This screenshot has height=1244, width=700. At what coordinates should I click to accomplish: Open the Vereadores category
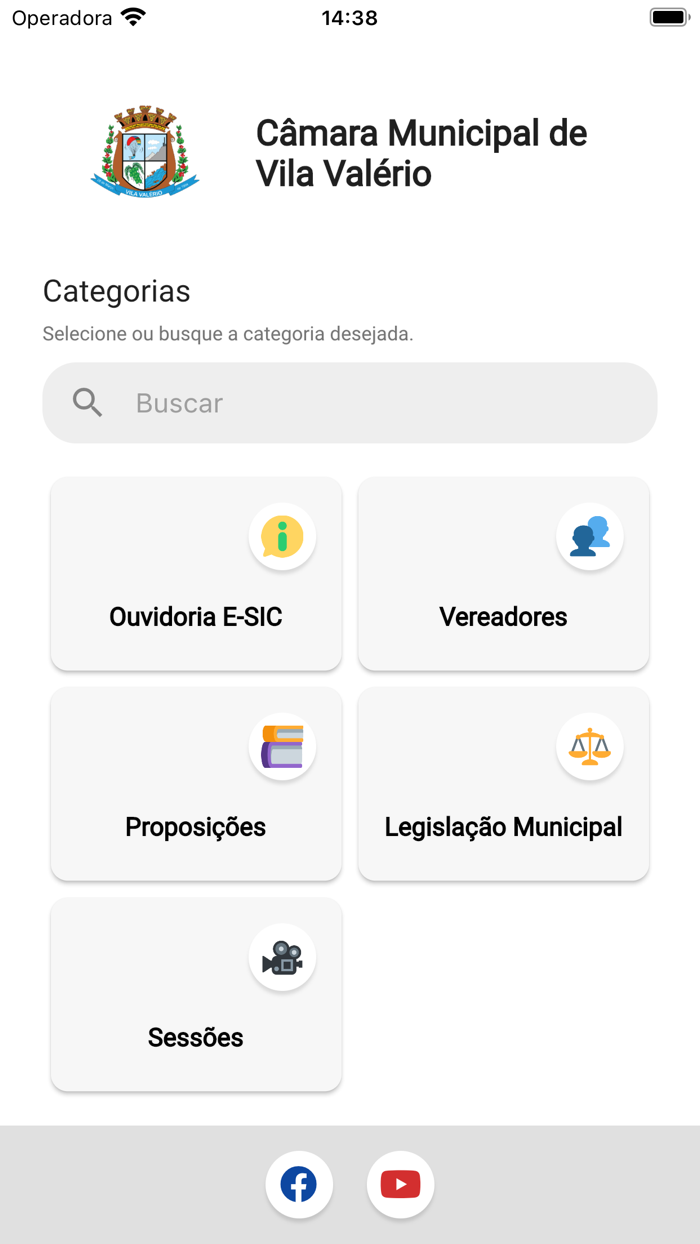[x=503, y=574]
